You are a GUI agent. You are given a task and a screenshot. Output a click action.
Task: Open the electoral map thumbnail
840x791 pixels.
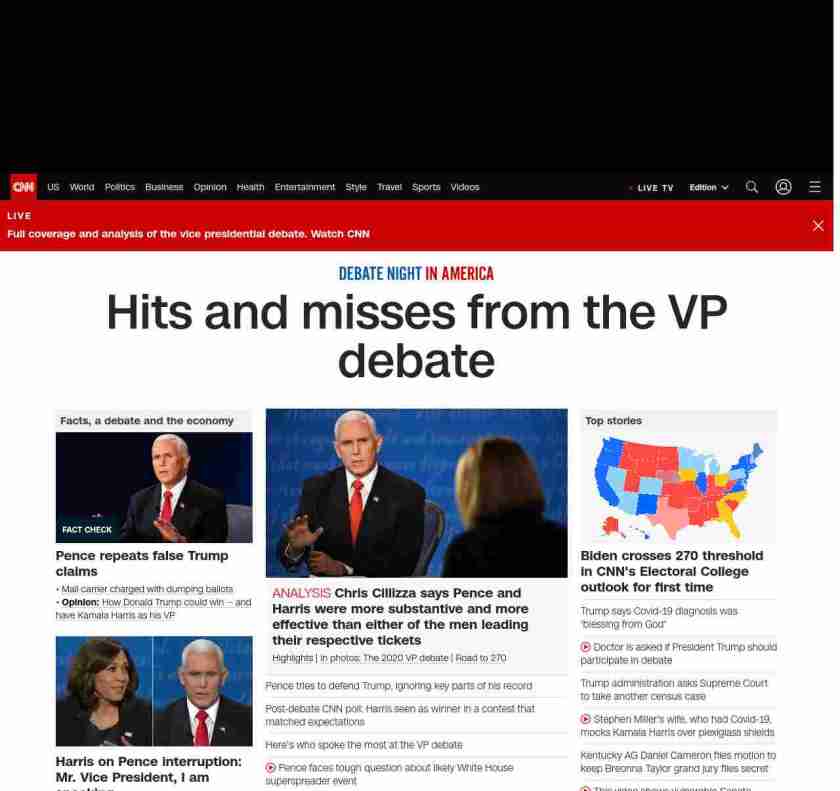[x=679, y=488]
